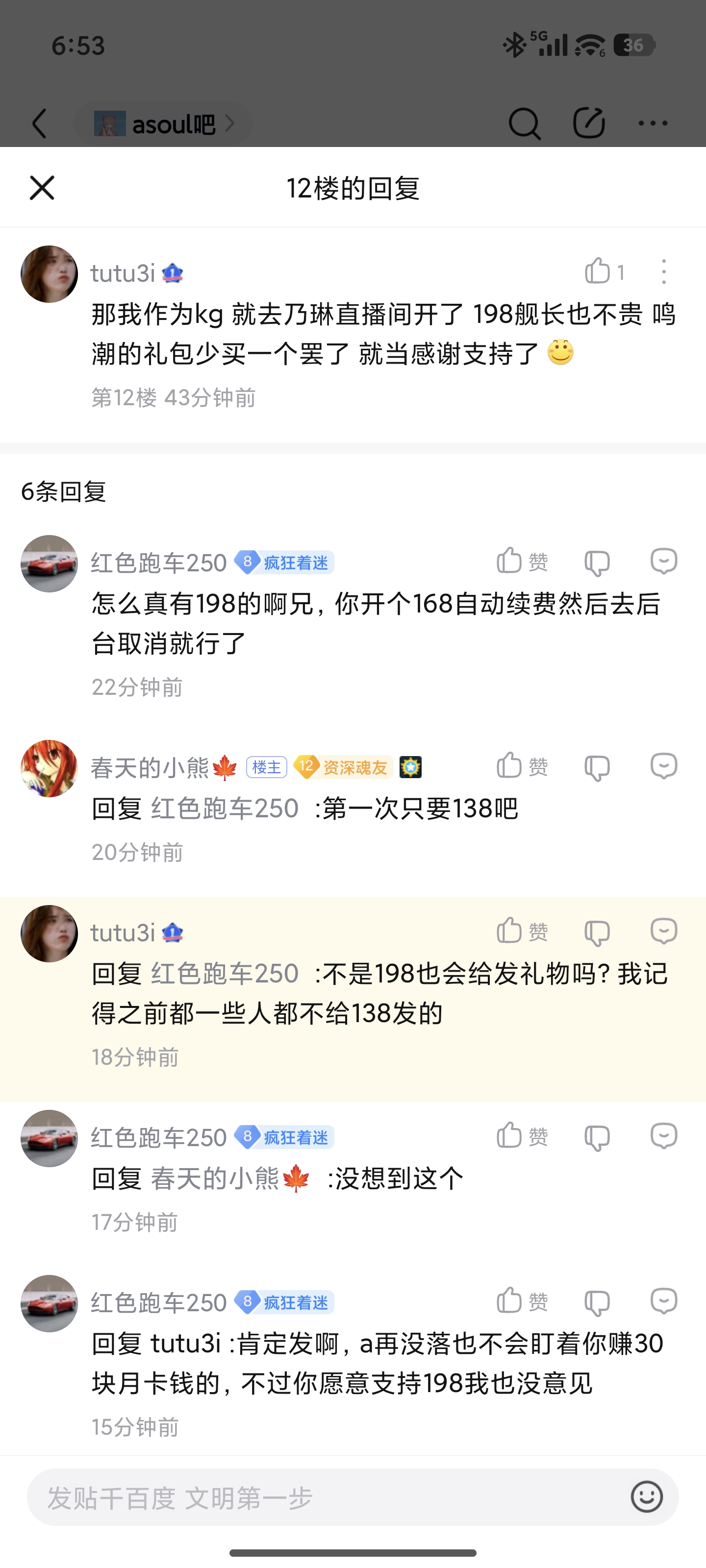Screen dimensions: 706x1568
Task: Tap the 发贴千百度 reply input field
Action: click(323, 1497)
